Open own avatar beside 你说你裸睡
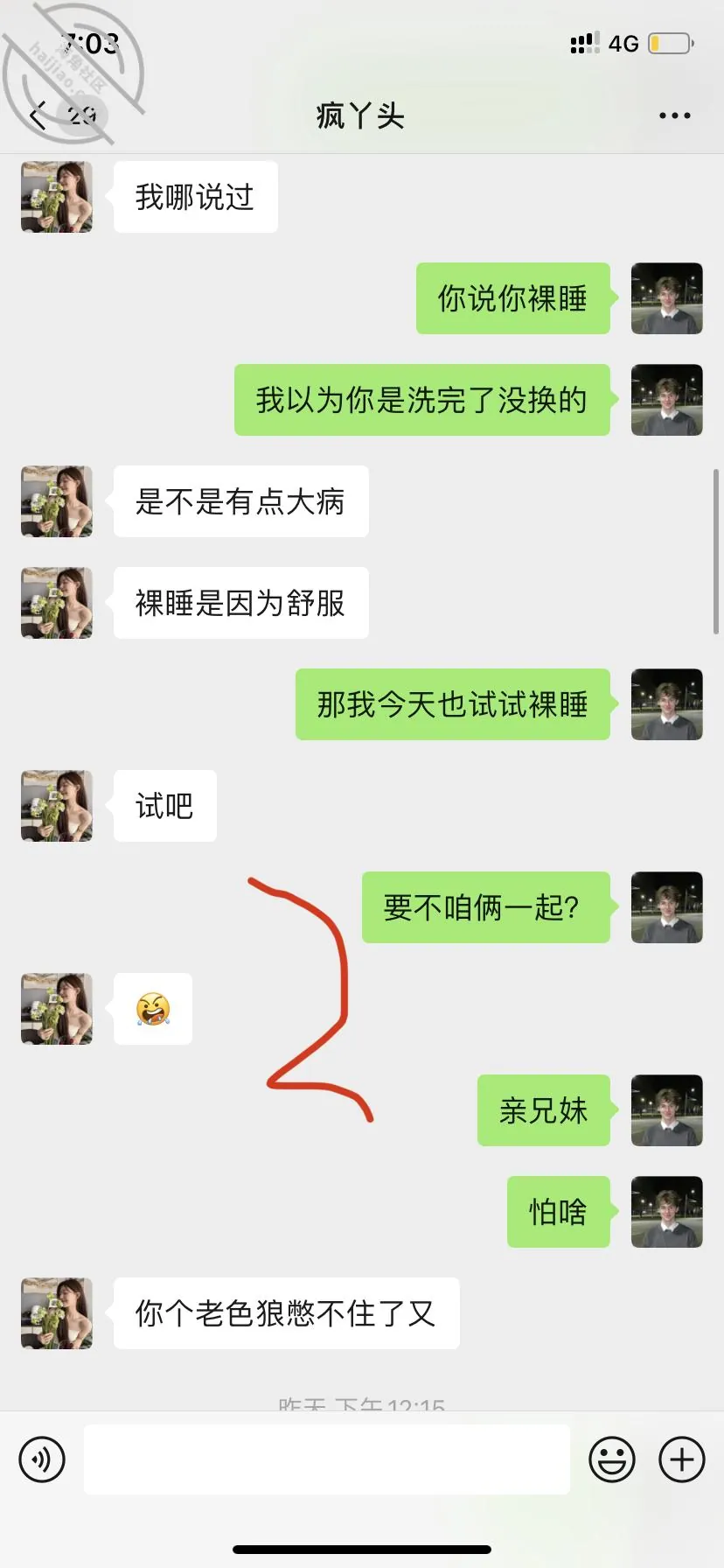Image resolution: width=724 pixels, height=1568 pixels. coord(667,298)
